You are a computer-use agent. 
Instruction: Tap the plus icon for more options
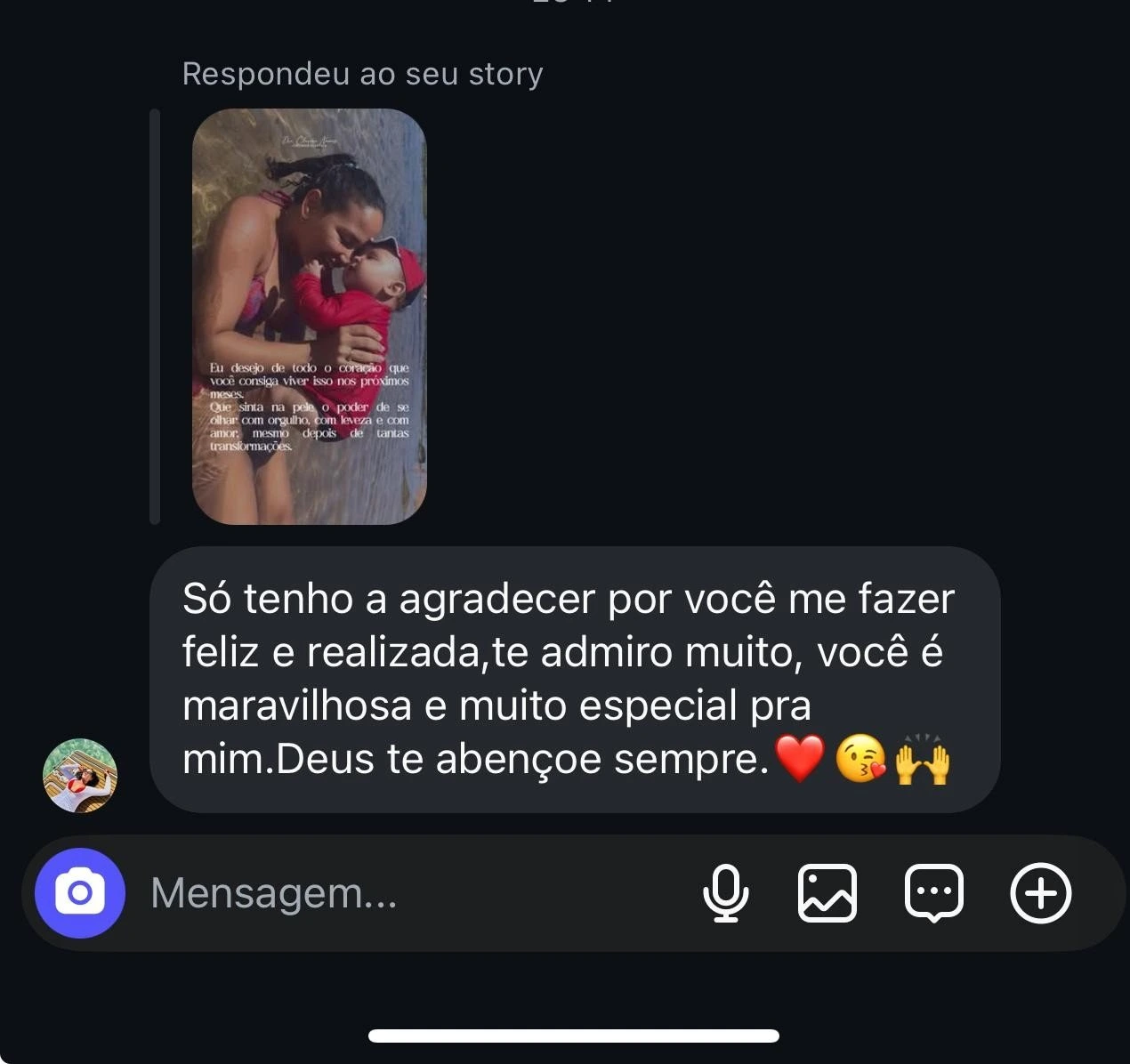(x=1040, y=892)
